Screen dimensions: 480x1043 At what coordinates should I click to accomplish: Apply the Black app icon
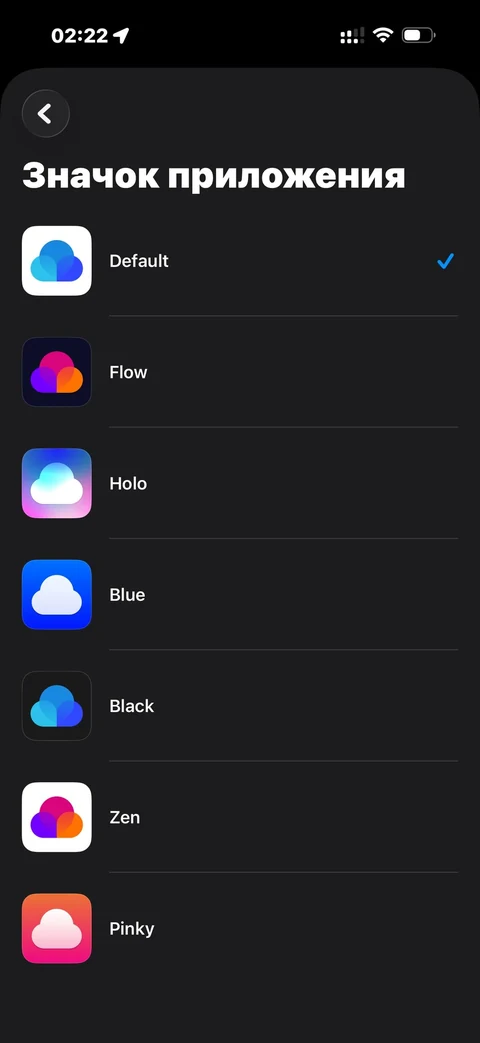click(x=240, y=705)
